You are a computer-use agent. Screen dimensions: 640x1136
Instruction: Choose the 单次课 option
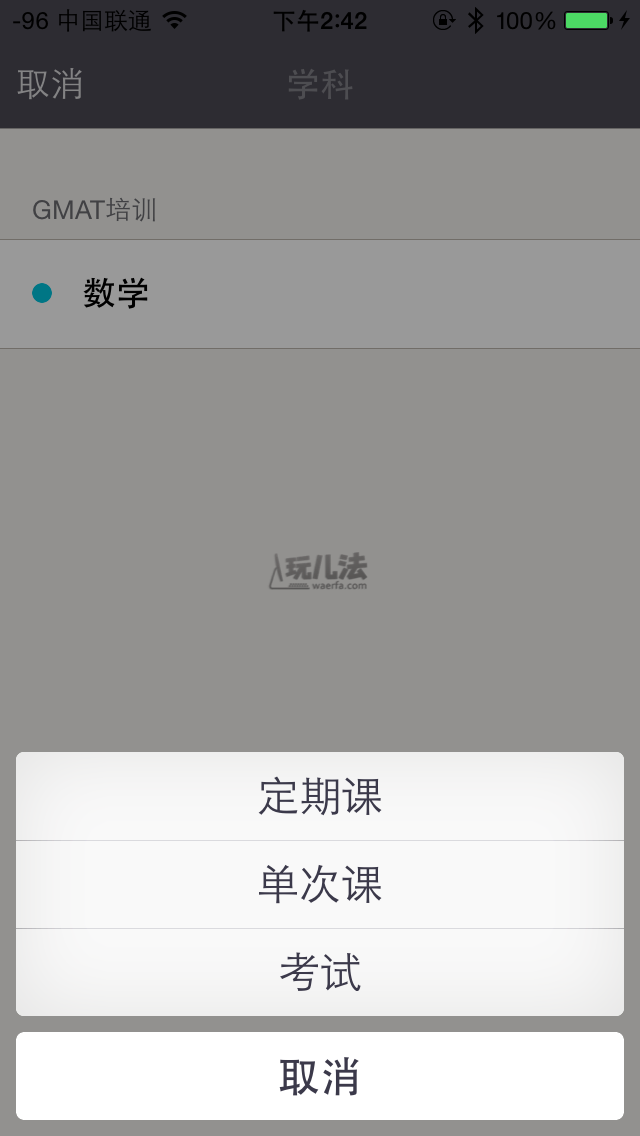click(320, 885)
